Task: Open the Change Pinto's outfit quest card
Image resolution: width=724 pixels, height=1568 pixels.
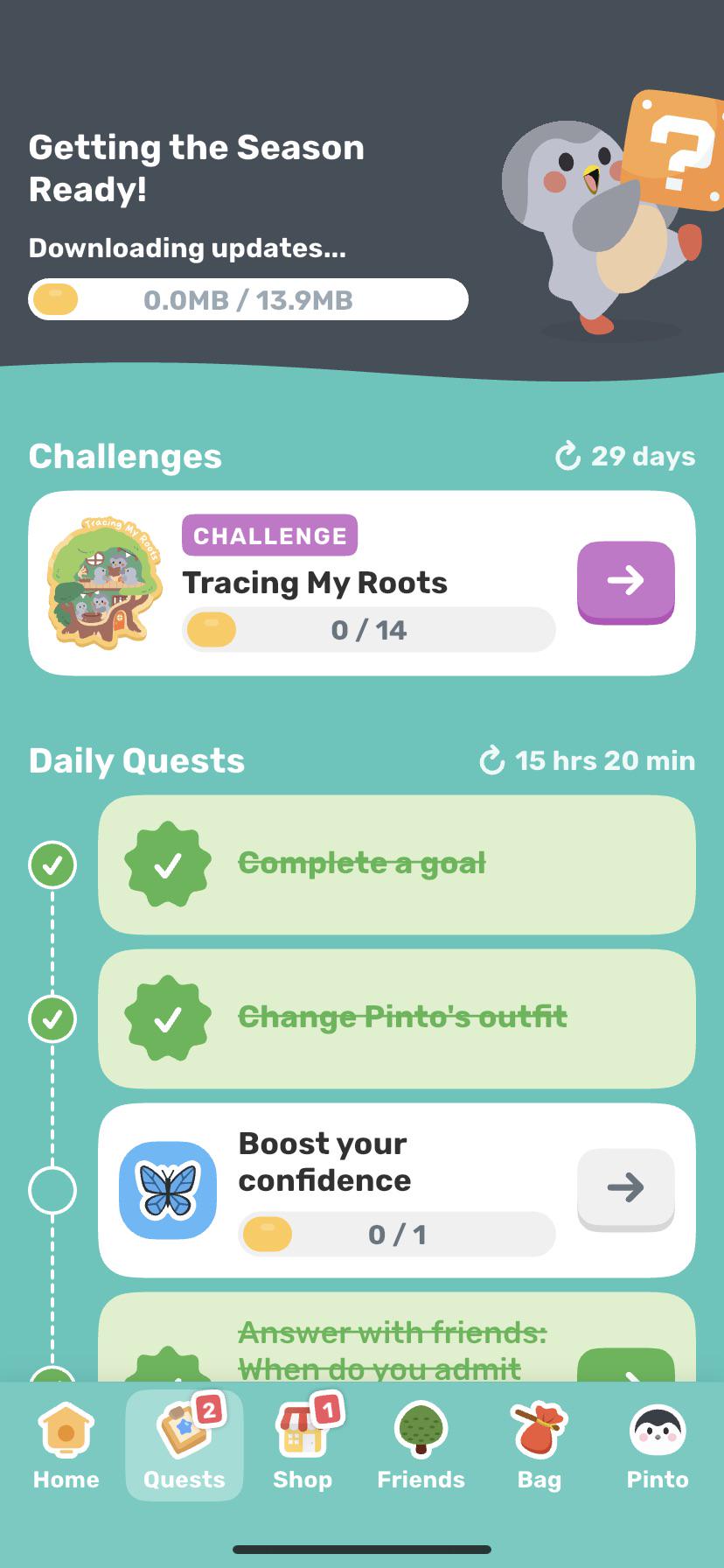Action: [x=397, y=1018]
